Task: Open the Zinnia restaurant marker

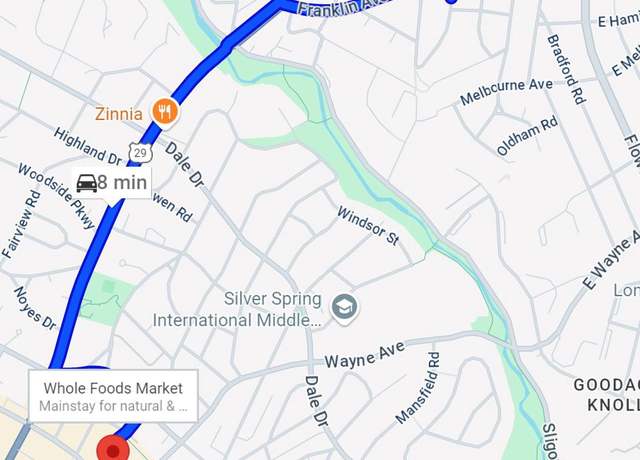Action: point(165,112)
